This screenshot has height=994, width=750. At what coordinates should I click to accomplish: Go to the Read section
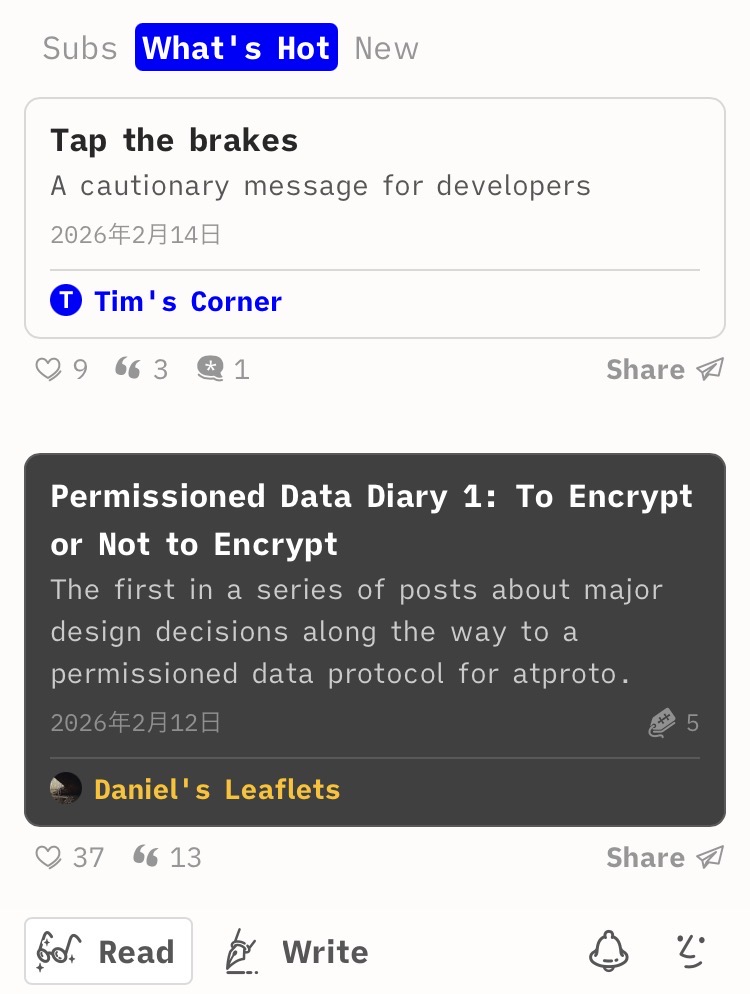pos(108,951)
